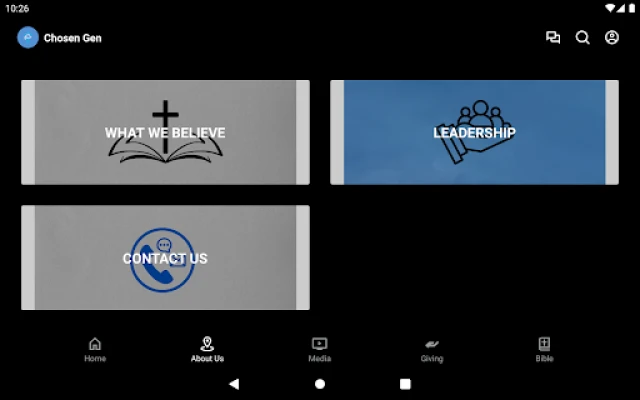Open the messages chat icon
Image resolution: width=640 pixels, height=400 pixels.
tap(553, 38)
